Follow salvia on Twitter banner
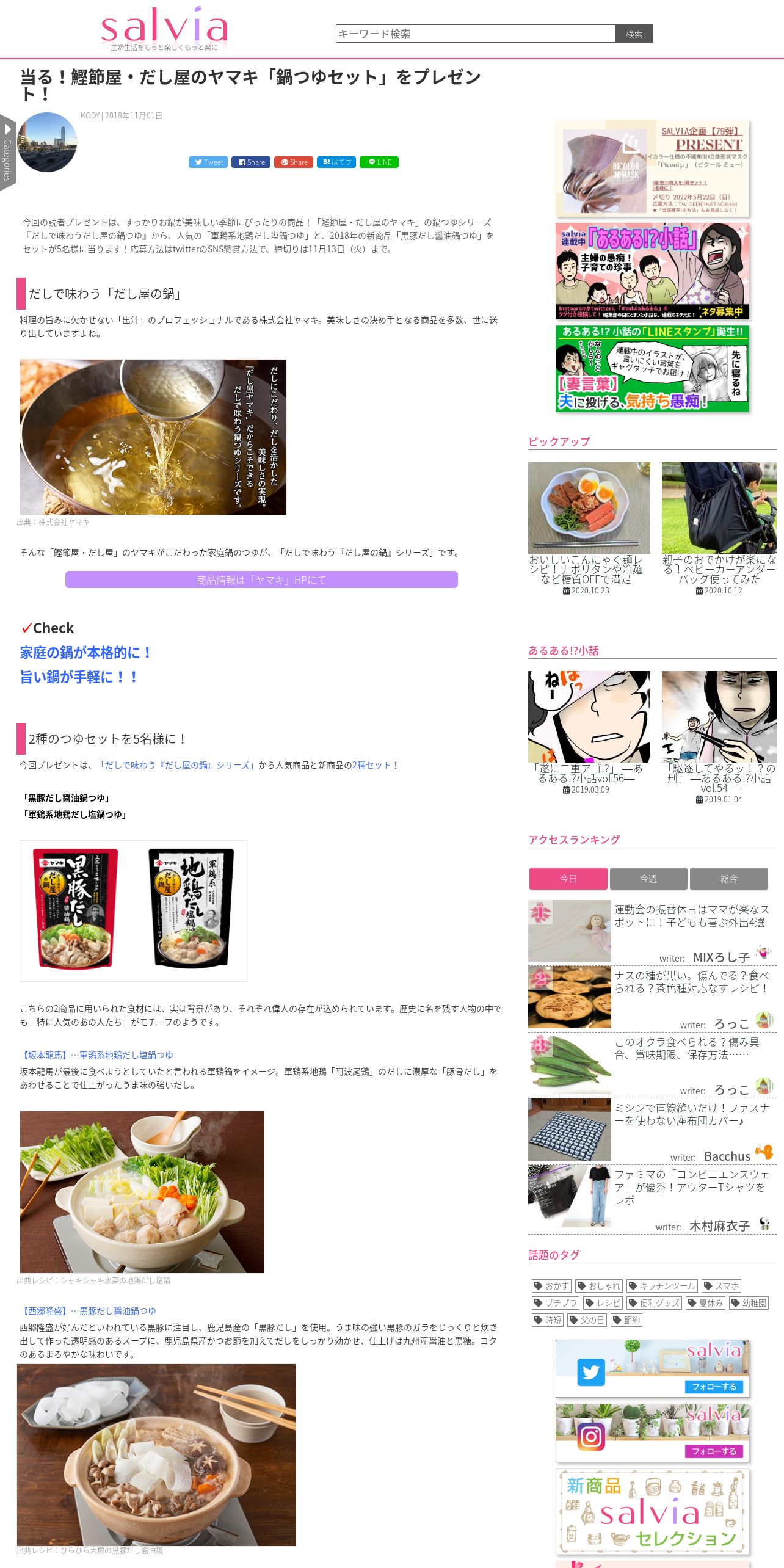 point(652,1368)
